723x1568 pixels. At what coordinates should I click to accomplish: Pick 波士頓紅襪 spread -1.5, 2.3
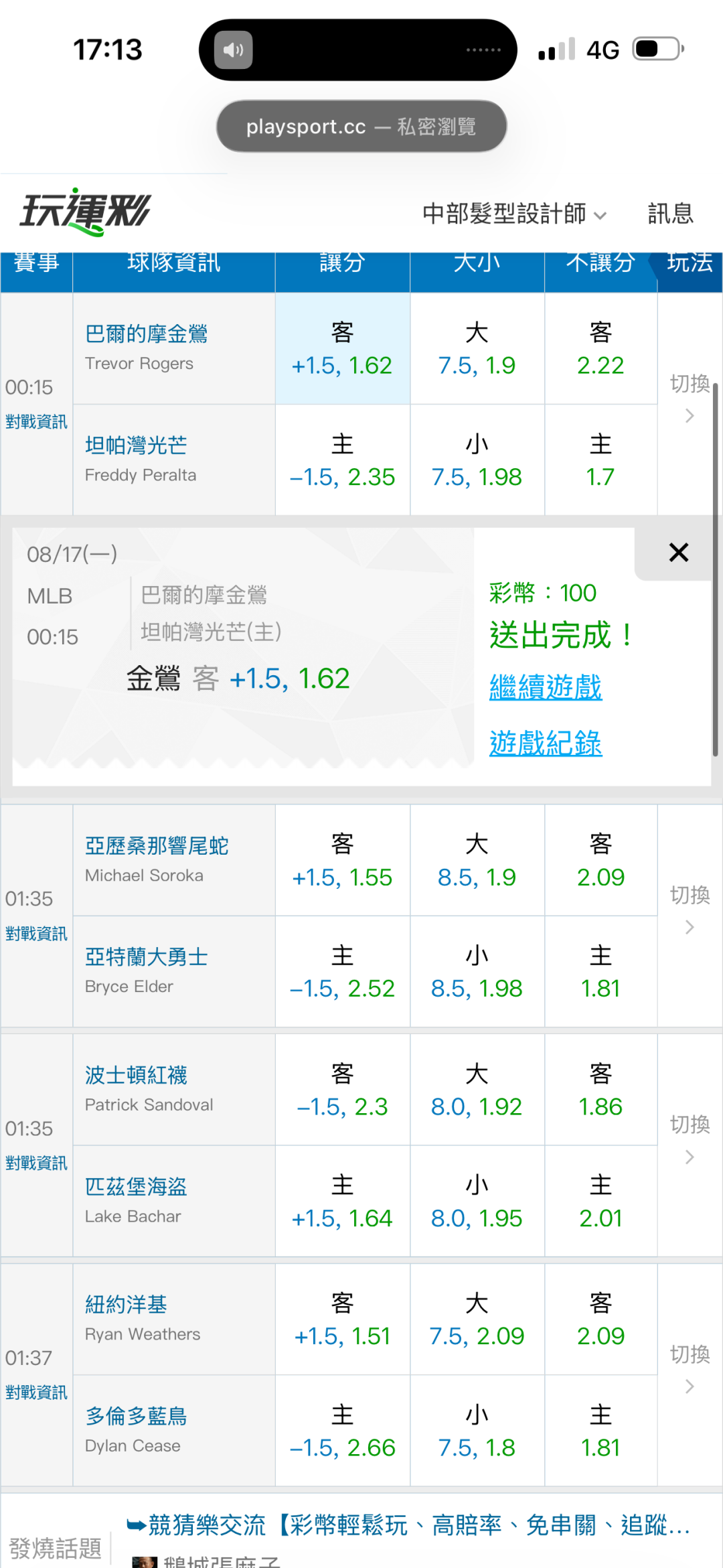[342, 1090]
